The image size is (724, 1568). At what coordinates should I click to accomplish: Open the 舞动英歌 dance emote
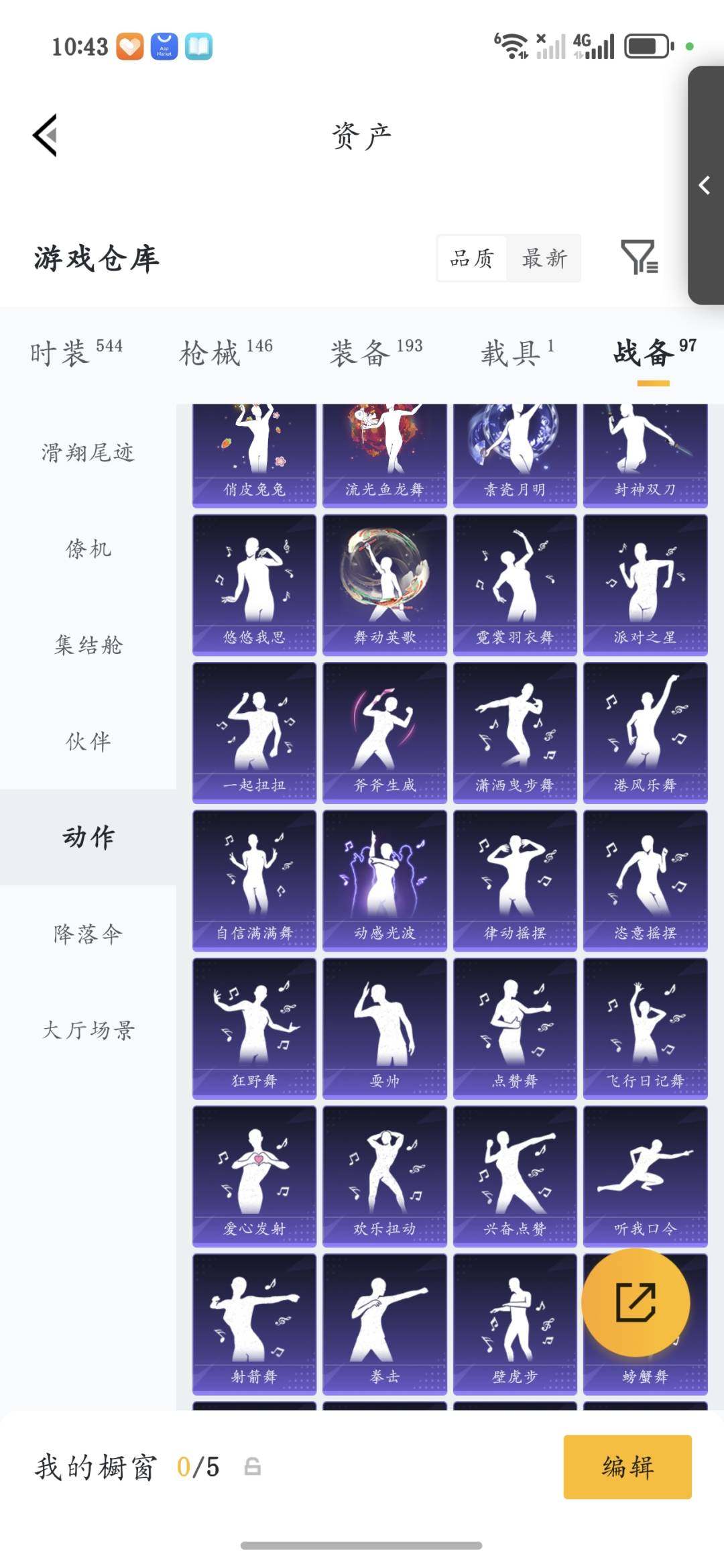pos(384,581)
